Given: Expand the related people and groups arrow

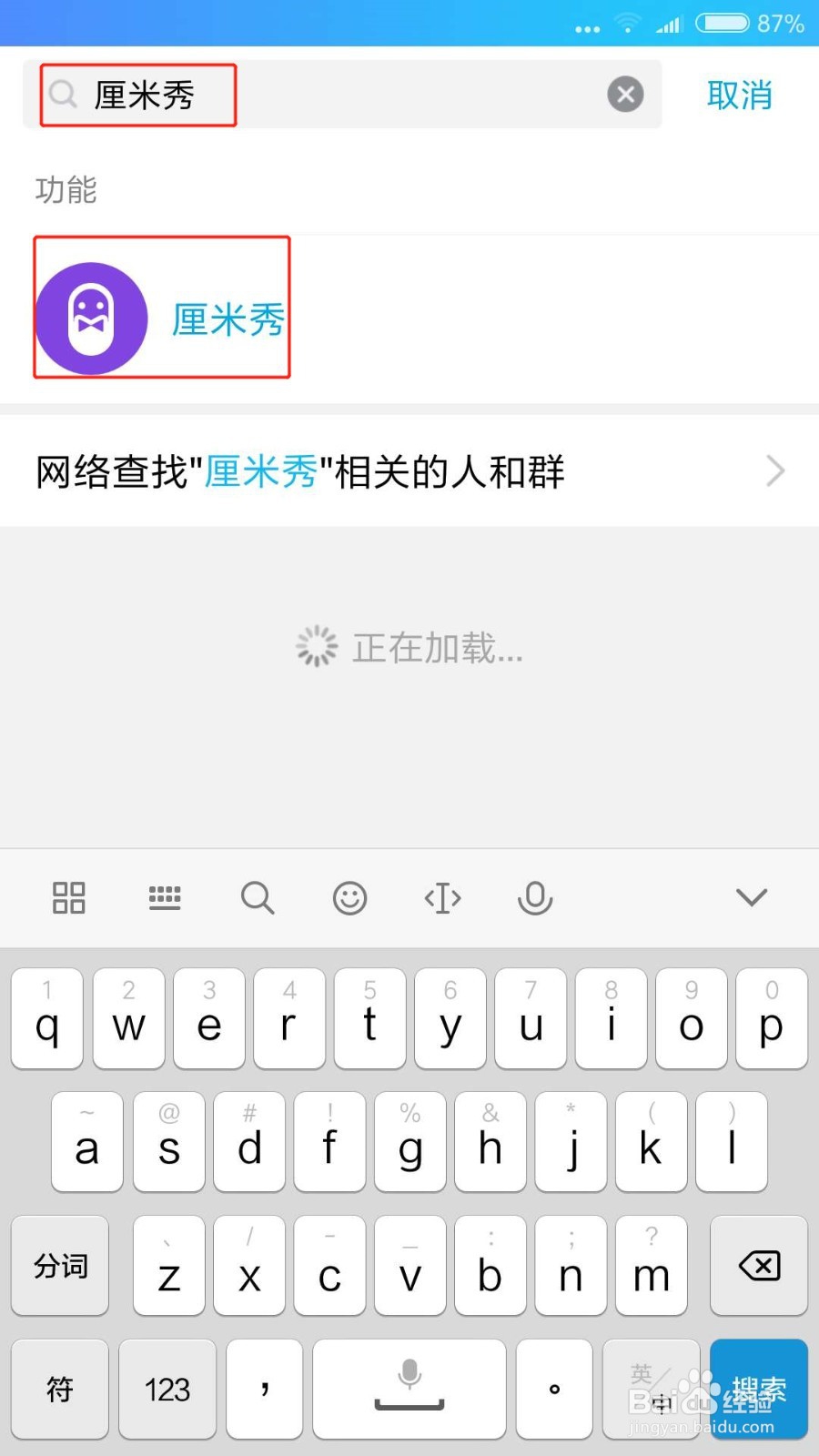Looking at the screenshot, I should coord(774,471).
